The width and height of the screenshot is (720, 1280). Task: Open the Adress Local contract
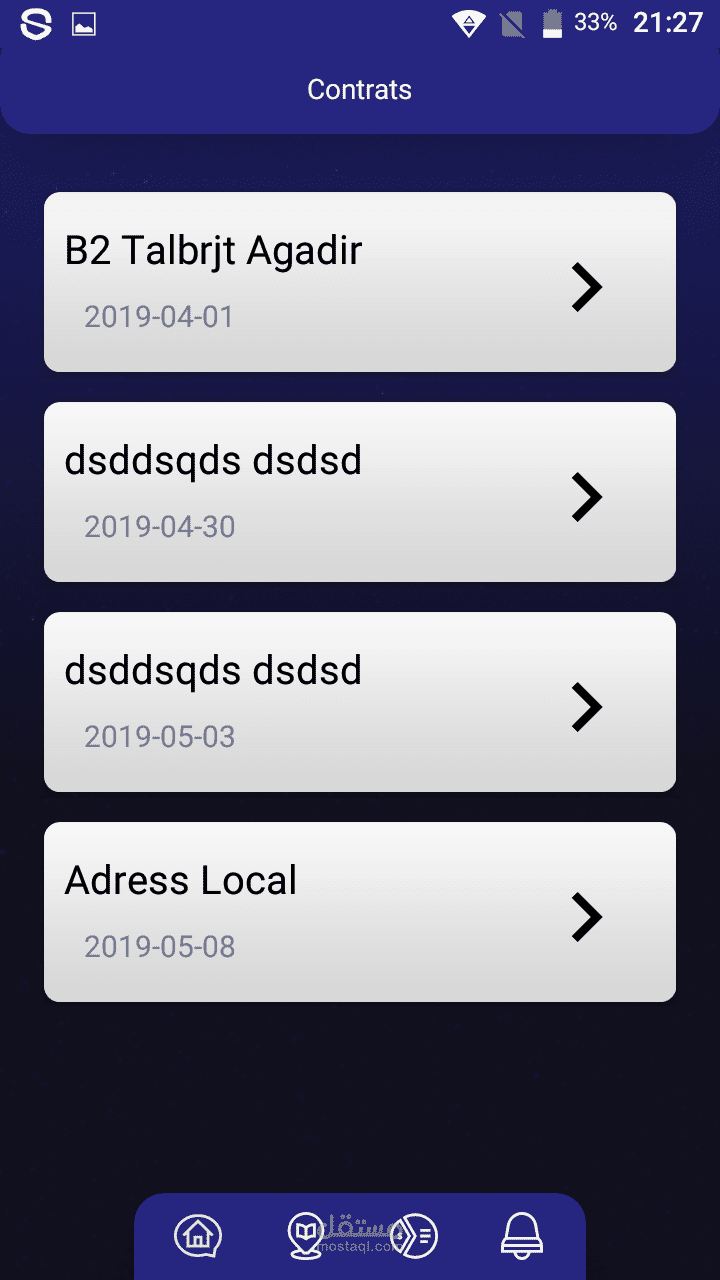click(360, 912)
